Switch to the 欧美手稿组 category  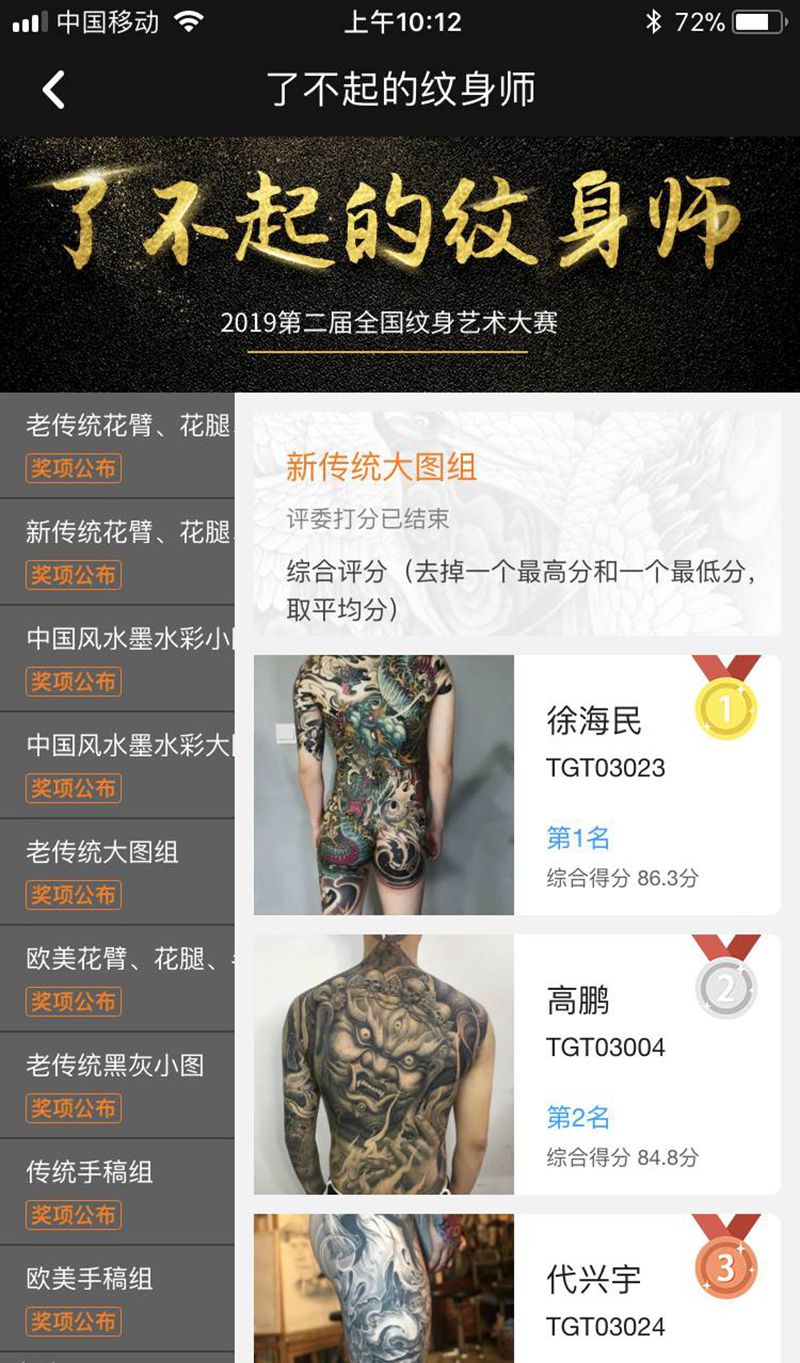117,1298
